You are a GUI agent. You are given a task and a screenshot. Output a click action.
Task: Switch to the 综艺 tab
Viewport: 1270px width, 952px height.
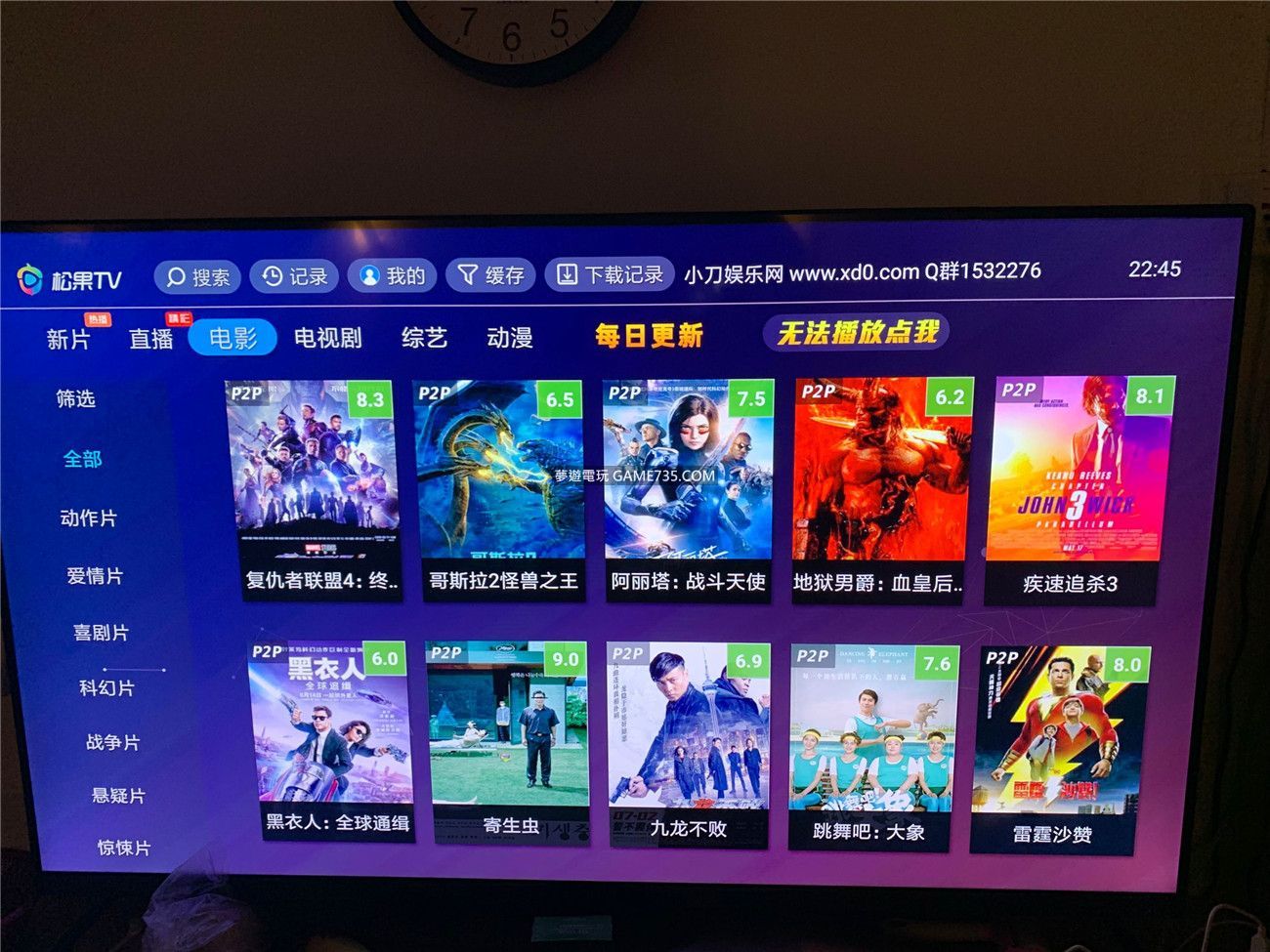coord(424,338)
